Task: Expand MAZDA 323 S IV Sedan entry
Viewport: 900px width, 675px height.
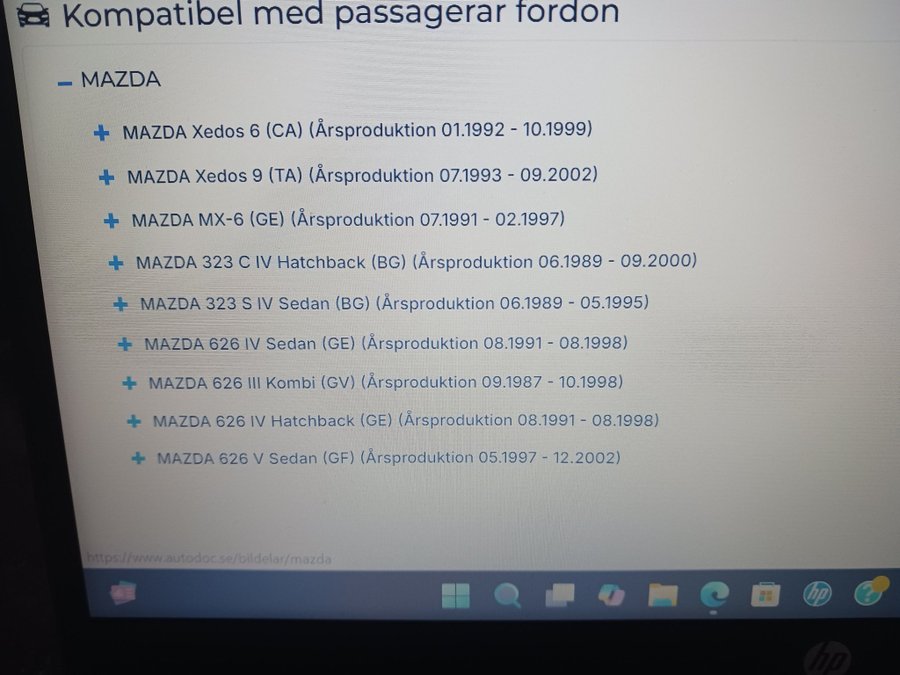Action: pos(120,305)
